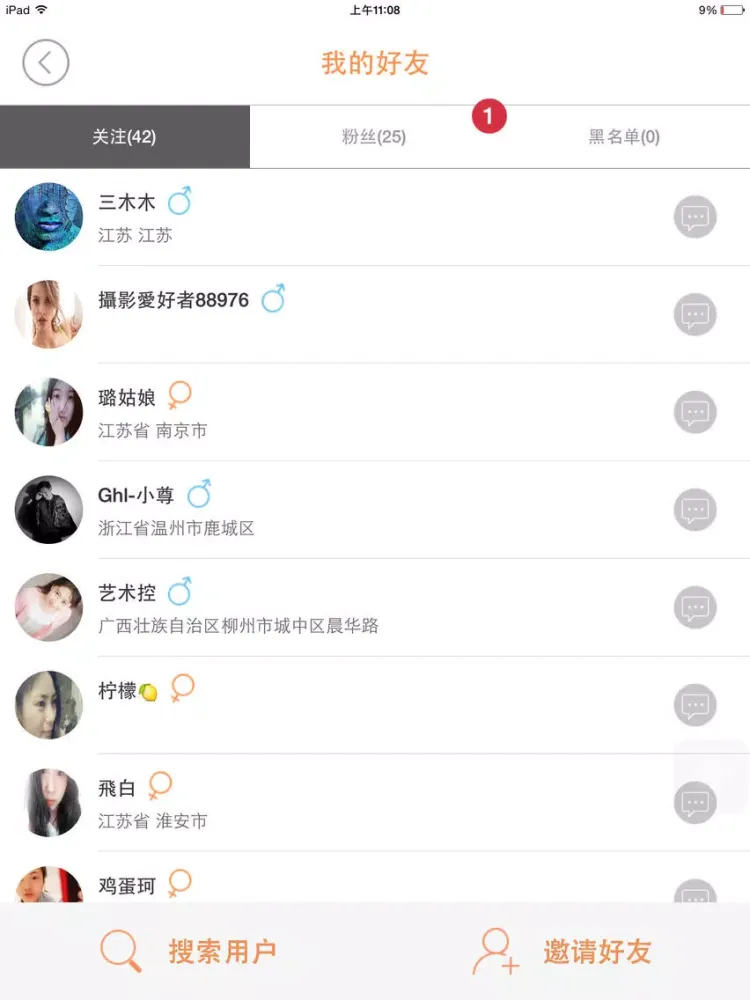Message 璐姑娘 via the chat icon

[695, 412]
